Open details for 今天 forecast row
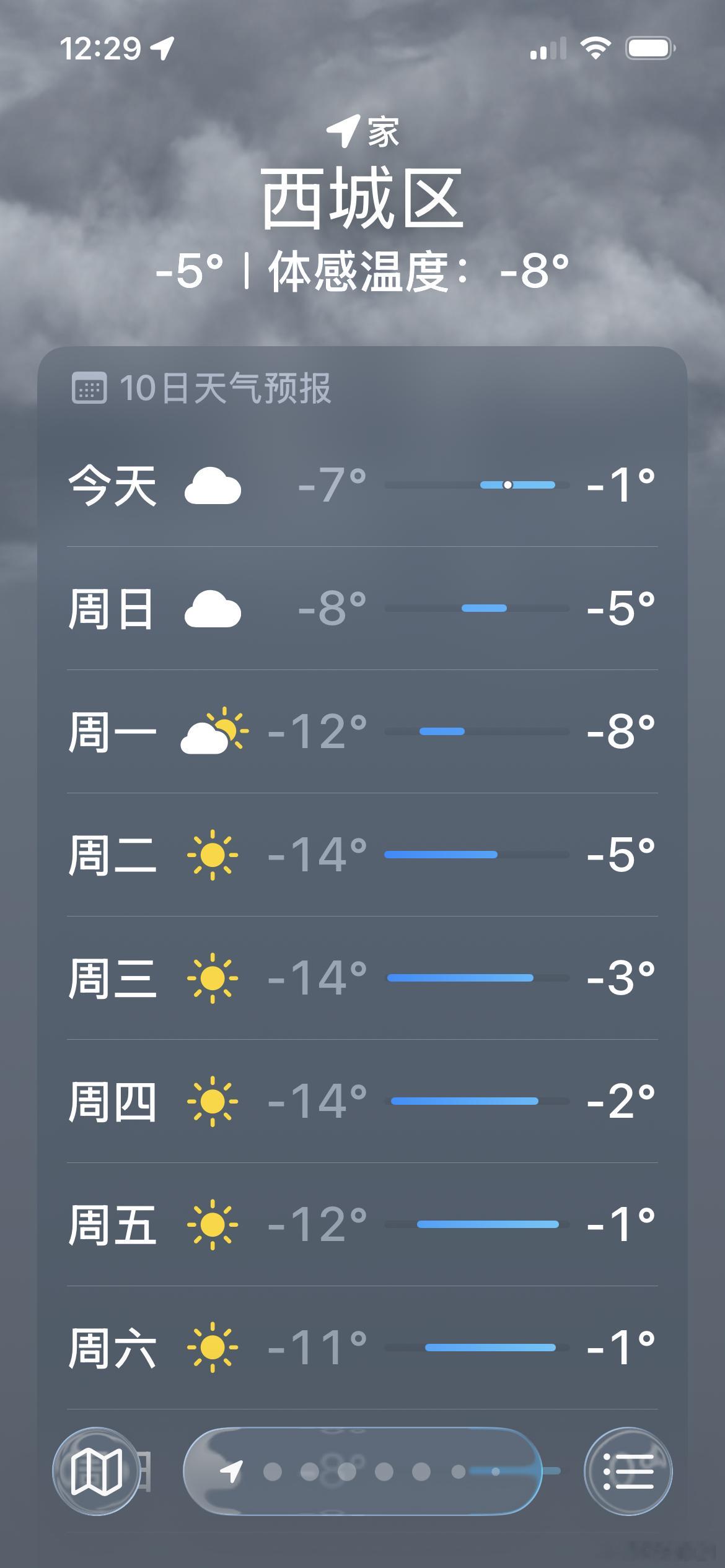 [362, 486]
